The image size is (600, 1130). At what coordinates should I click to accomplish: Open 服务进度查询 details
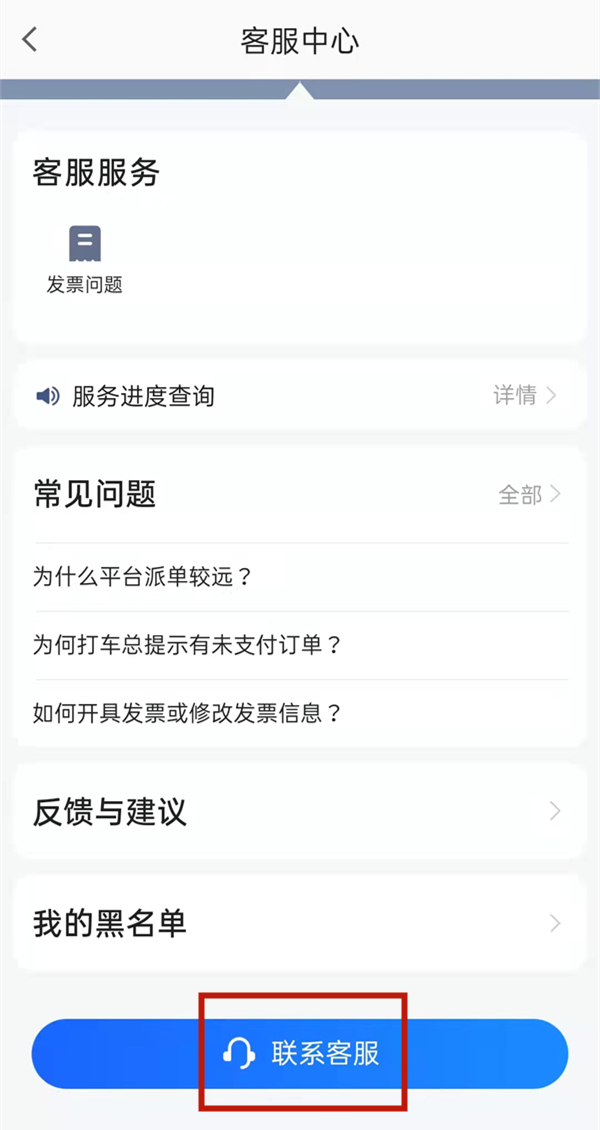524,396
